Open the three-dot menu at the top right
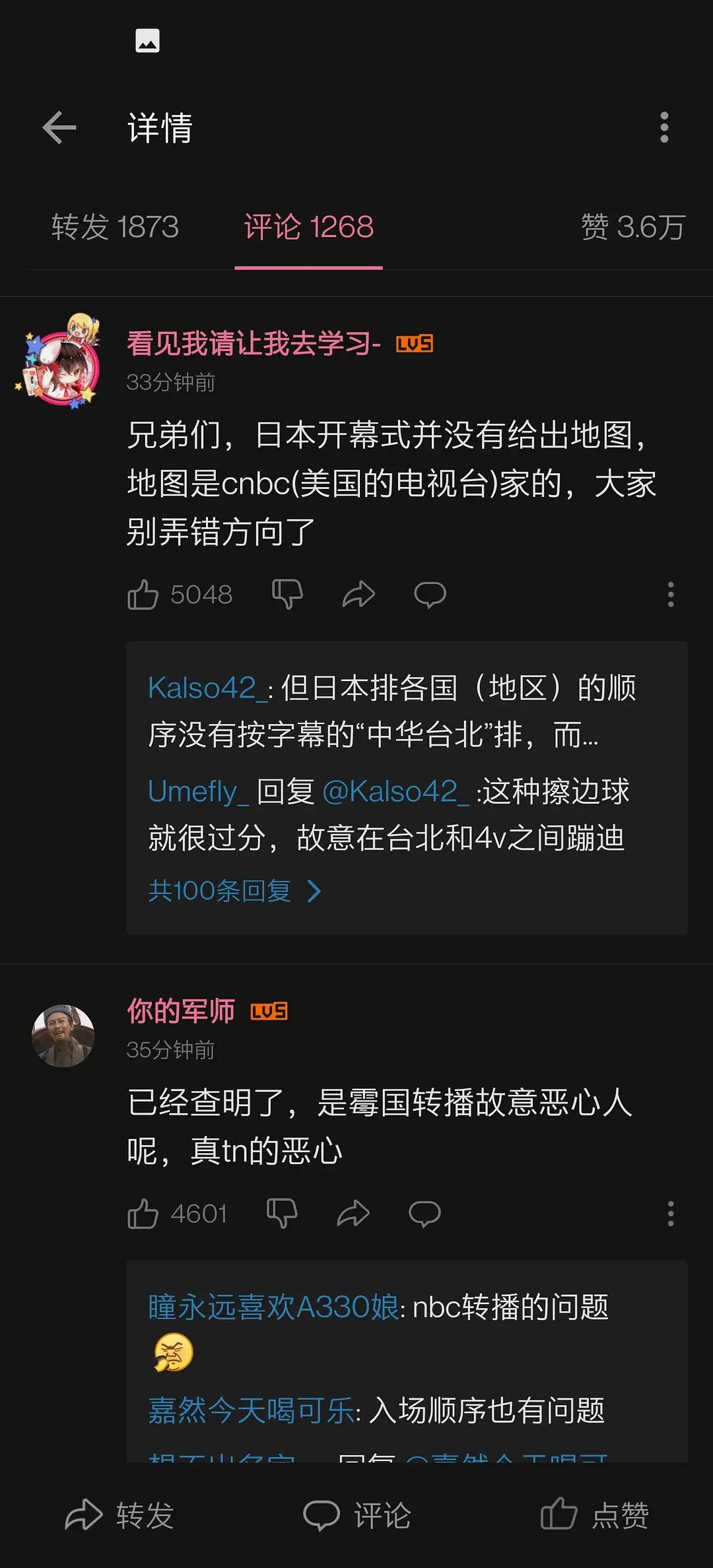 click(664, 127)
